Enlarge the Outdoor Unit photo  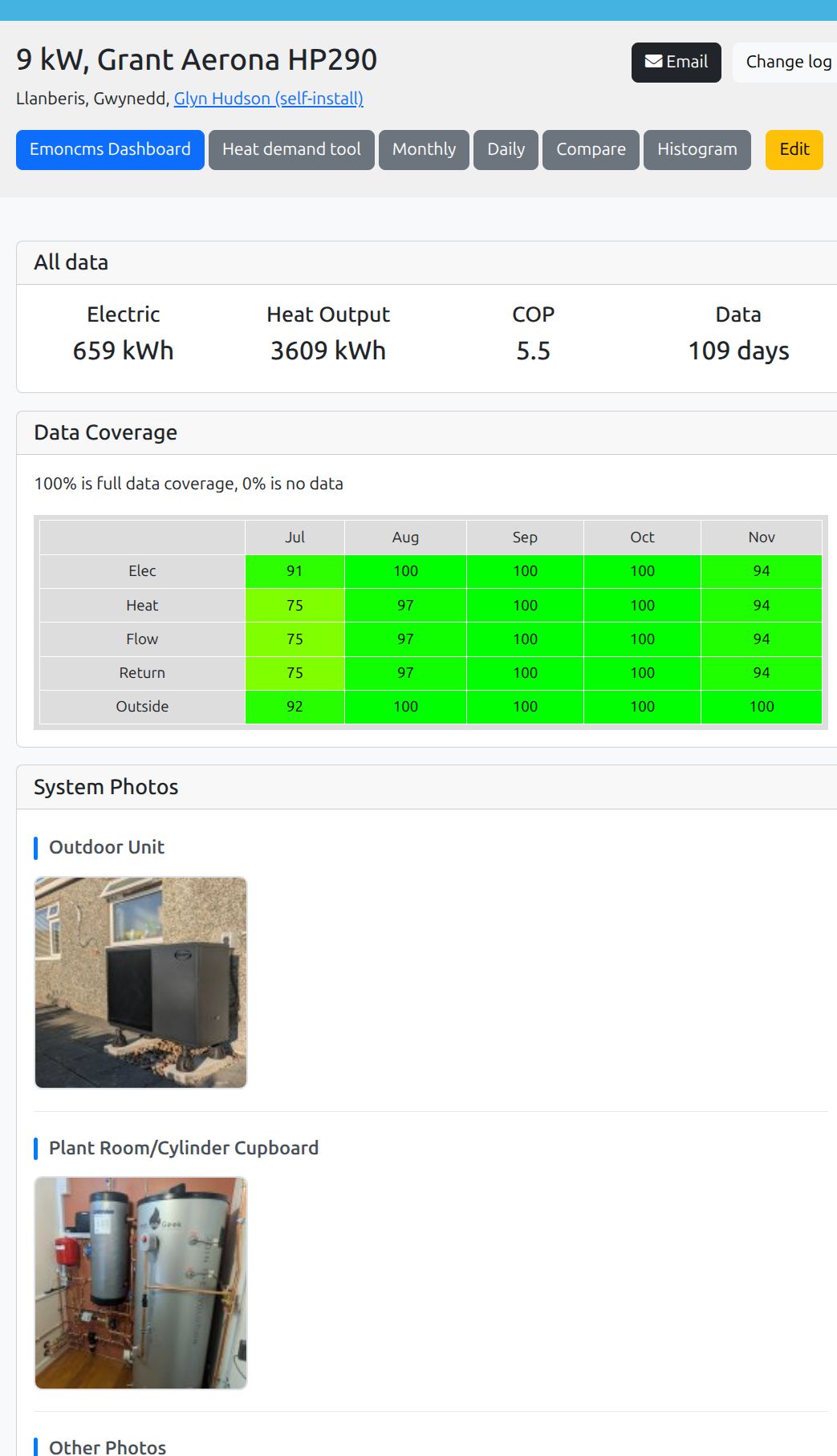(141, 983)
